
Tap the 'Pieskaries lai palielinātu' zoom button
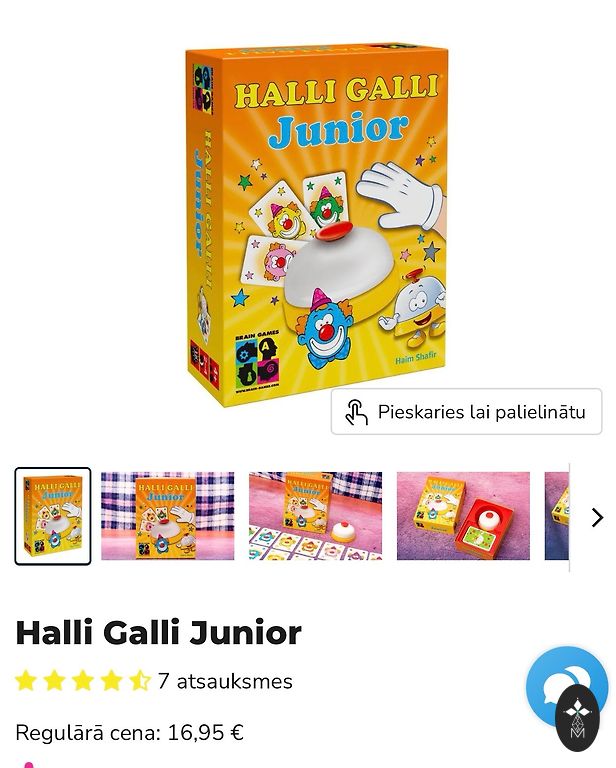coord(466,412)
